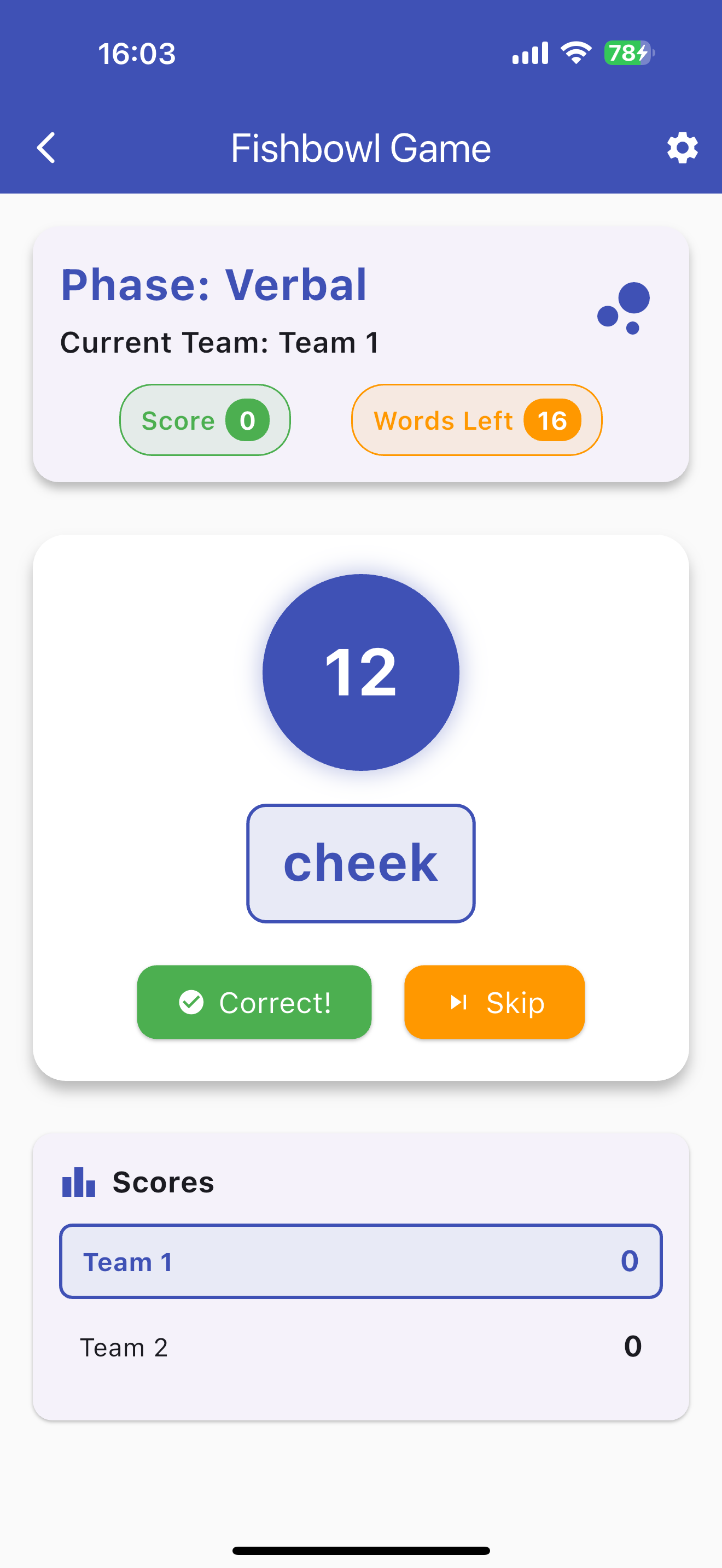This screenshot has height=1568, width=722.
Task: Open the settings gear
Action: pos(682,148)
